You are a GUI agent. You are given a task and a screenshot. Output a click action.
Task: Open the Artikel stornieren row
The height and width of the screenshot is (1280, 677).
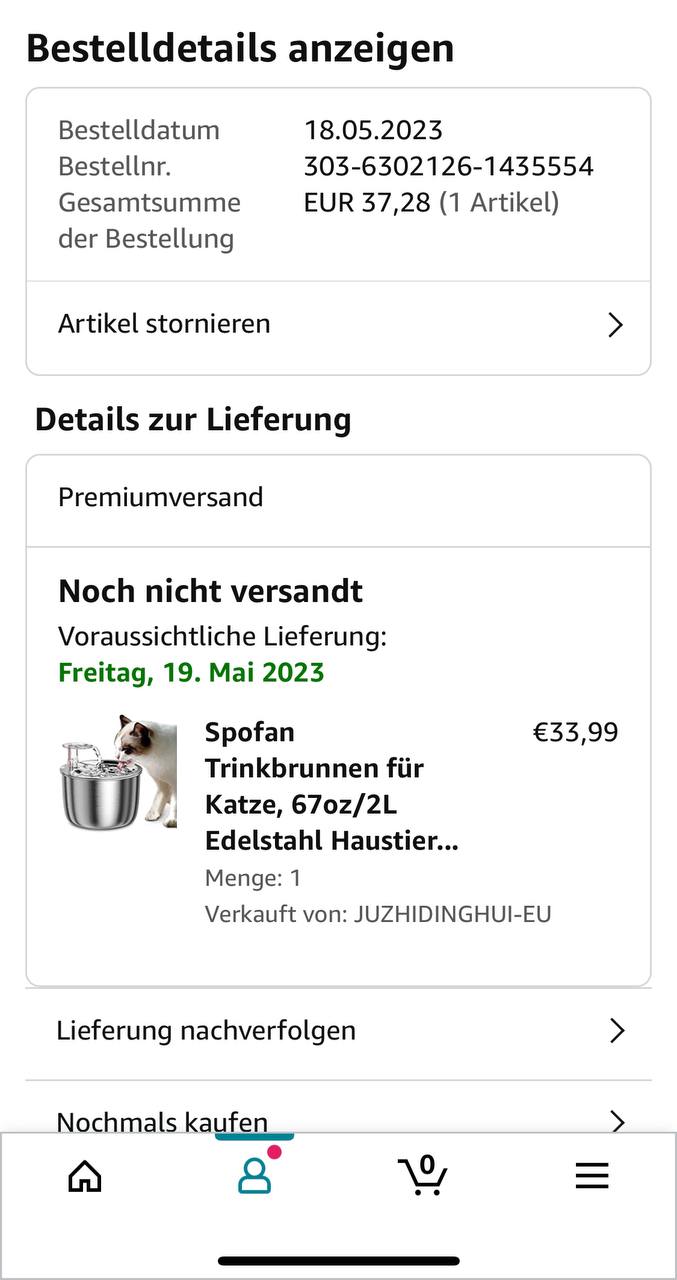coord(338,325)
